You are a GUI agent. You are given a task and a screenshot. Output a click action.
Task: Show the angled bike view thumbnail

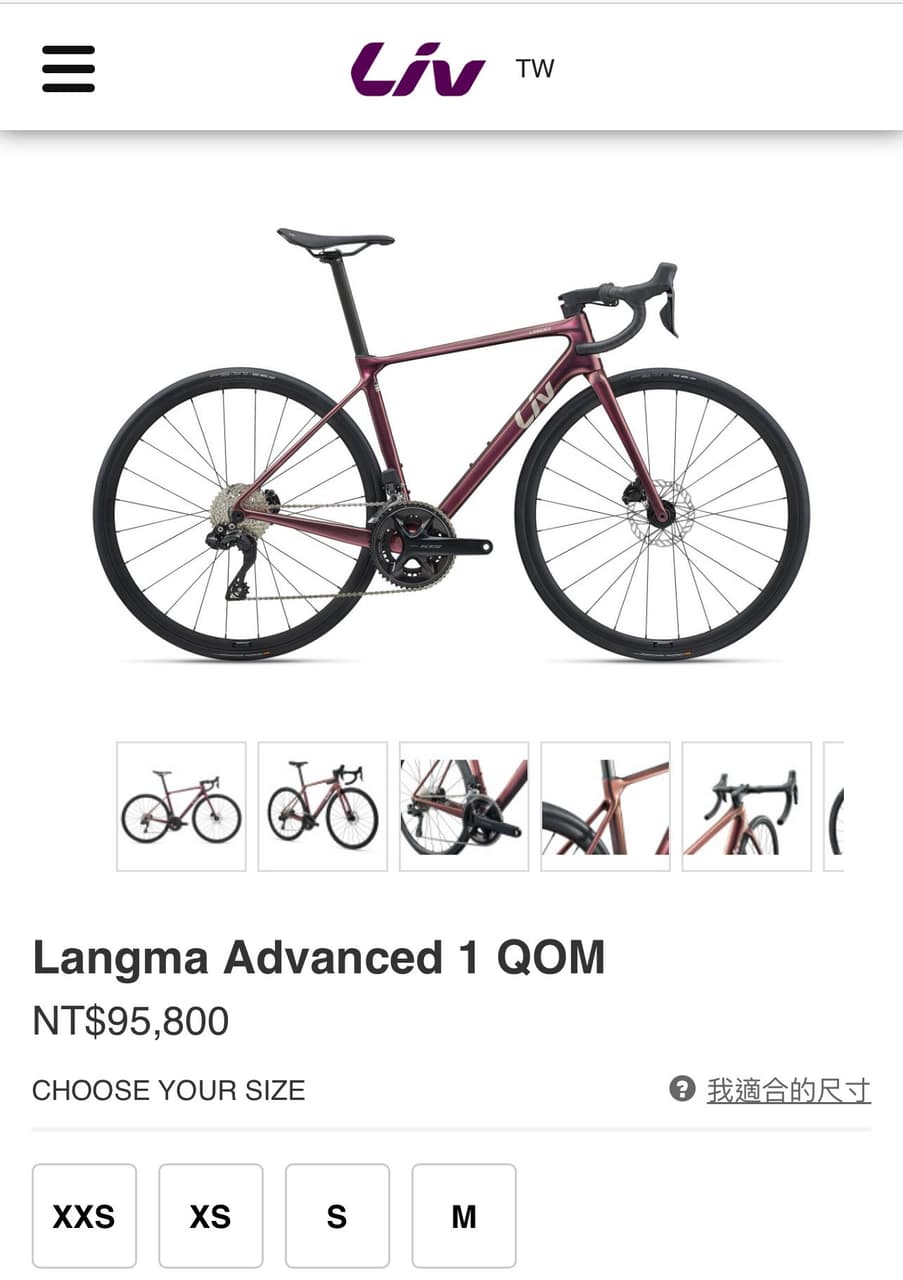click(x=322, y=806)
